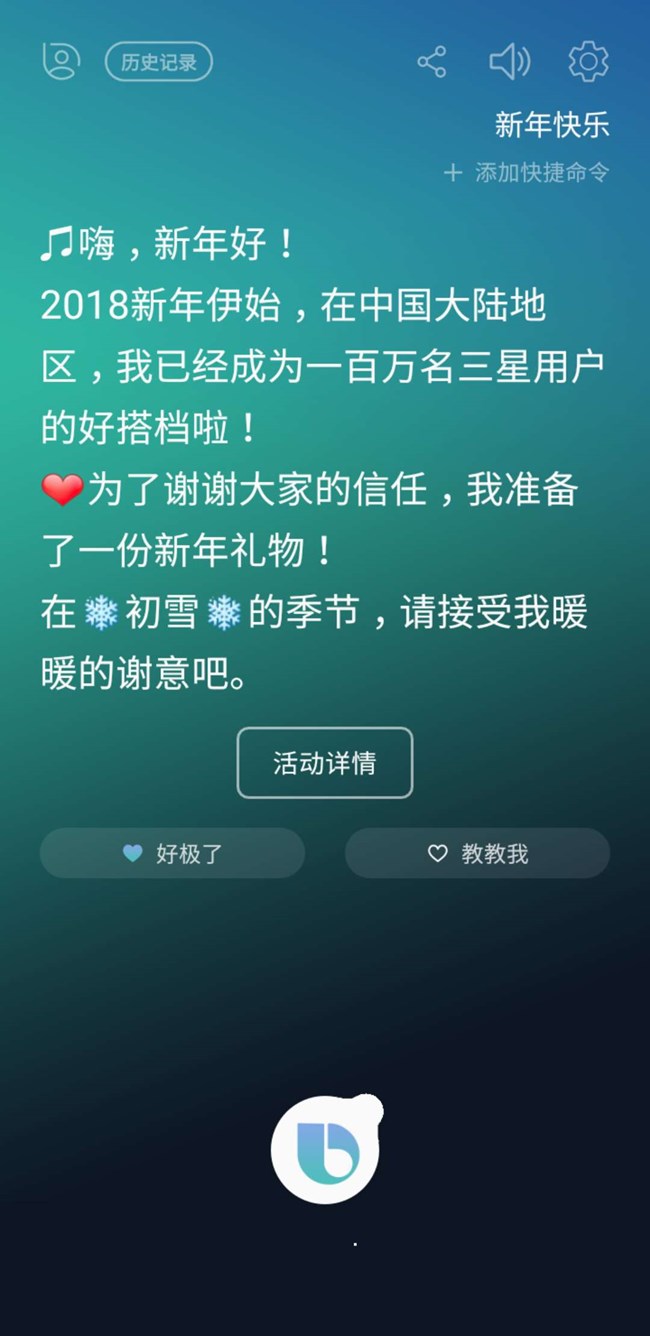This screenshot has height=1336, width=650.
Task: Open 历史记录 history
Action: [159, 62]
